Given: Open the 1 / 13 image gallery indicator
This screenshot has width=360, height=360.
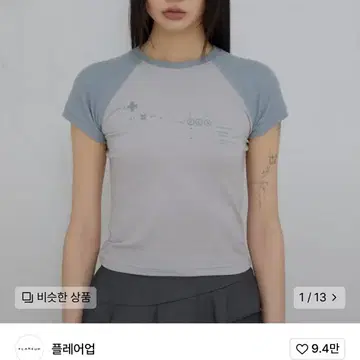Looking at the screenshot, I should point(319,298).
